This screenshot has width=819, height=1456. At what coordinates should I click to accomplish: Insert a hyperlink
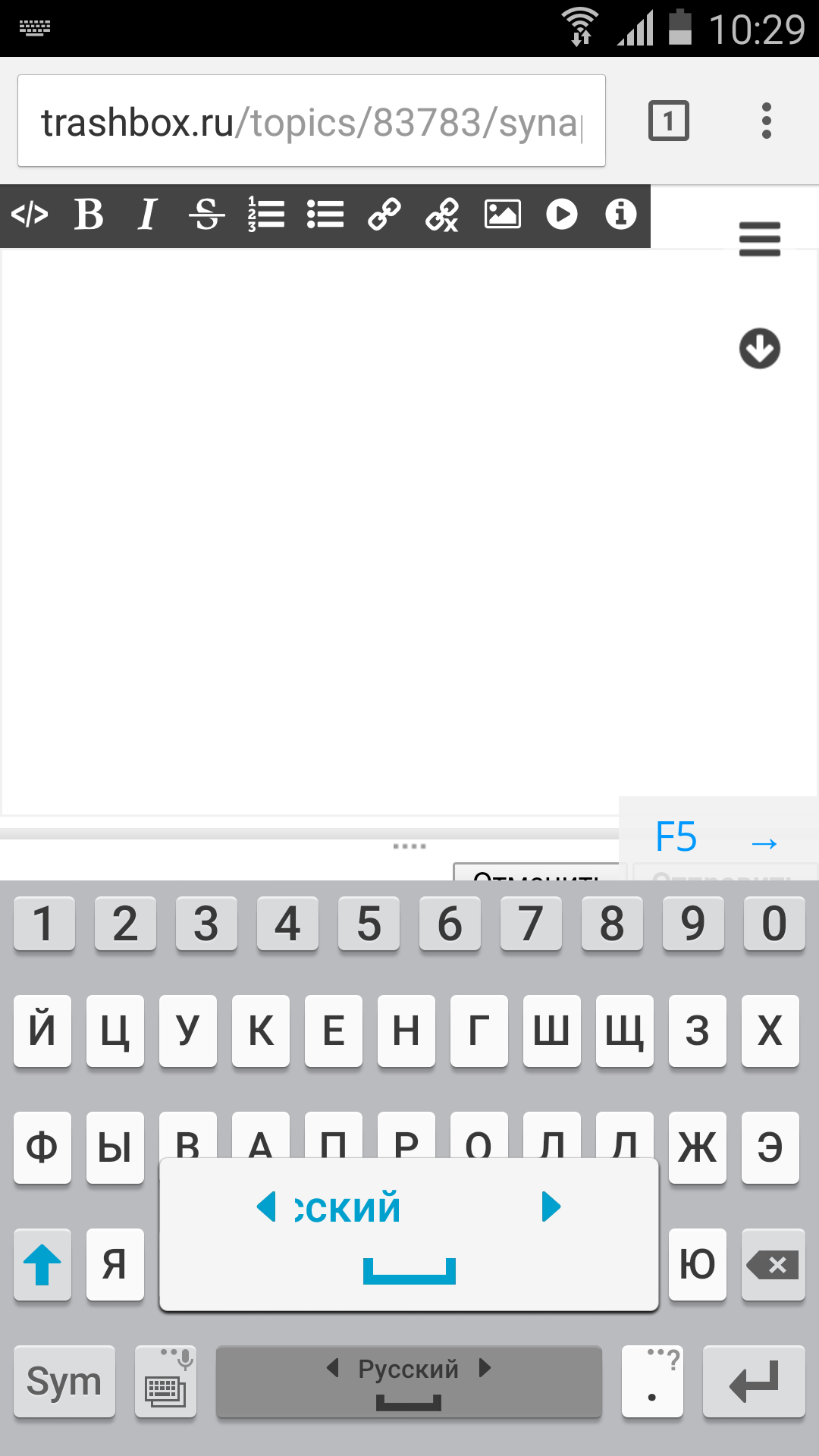point(384,215)
